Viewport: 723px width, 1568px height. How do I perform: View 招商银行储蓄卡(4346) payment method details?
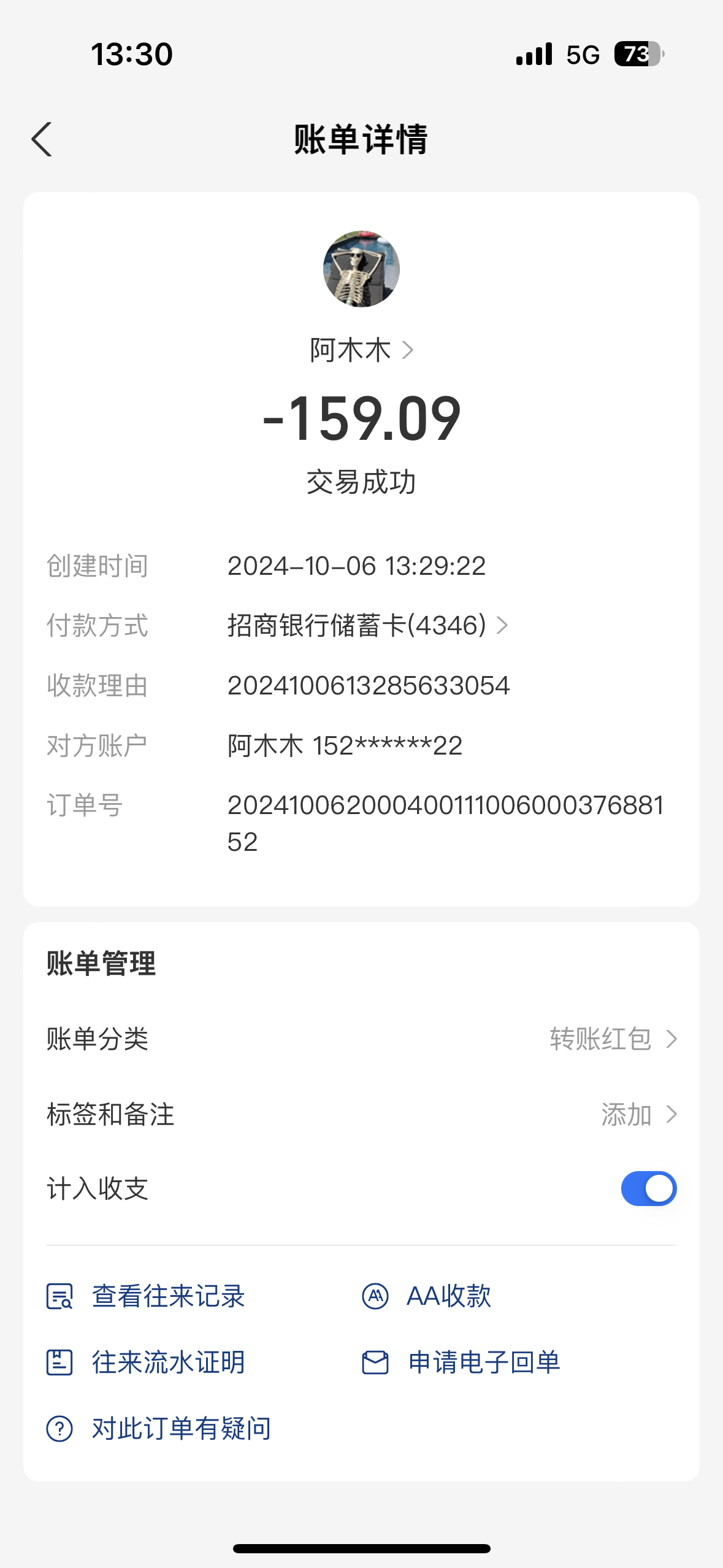pyautogui.click(x=368, y=626)
